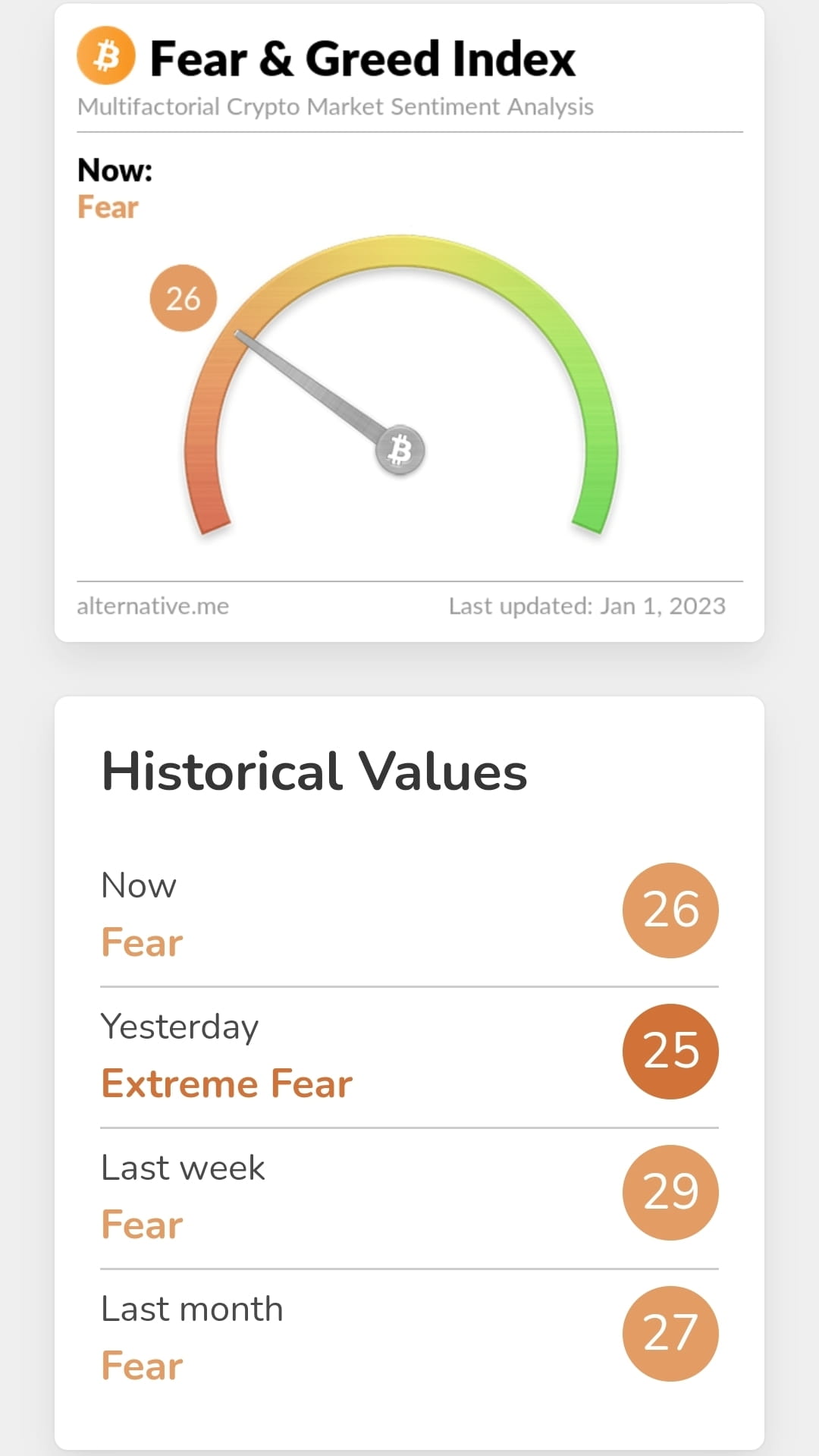
Task: Select the Bitcoin coin at the gauge needle center
Action: [x=401, y=449]
